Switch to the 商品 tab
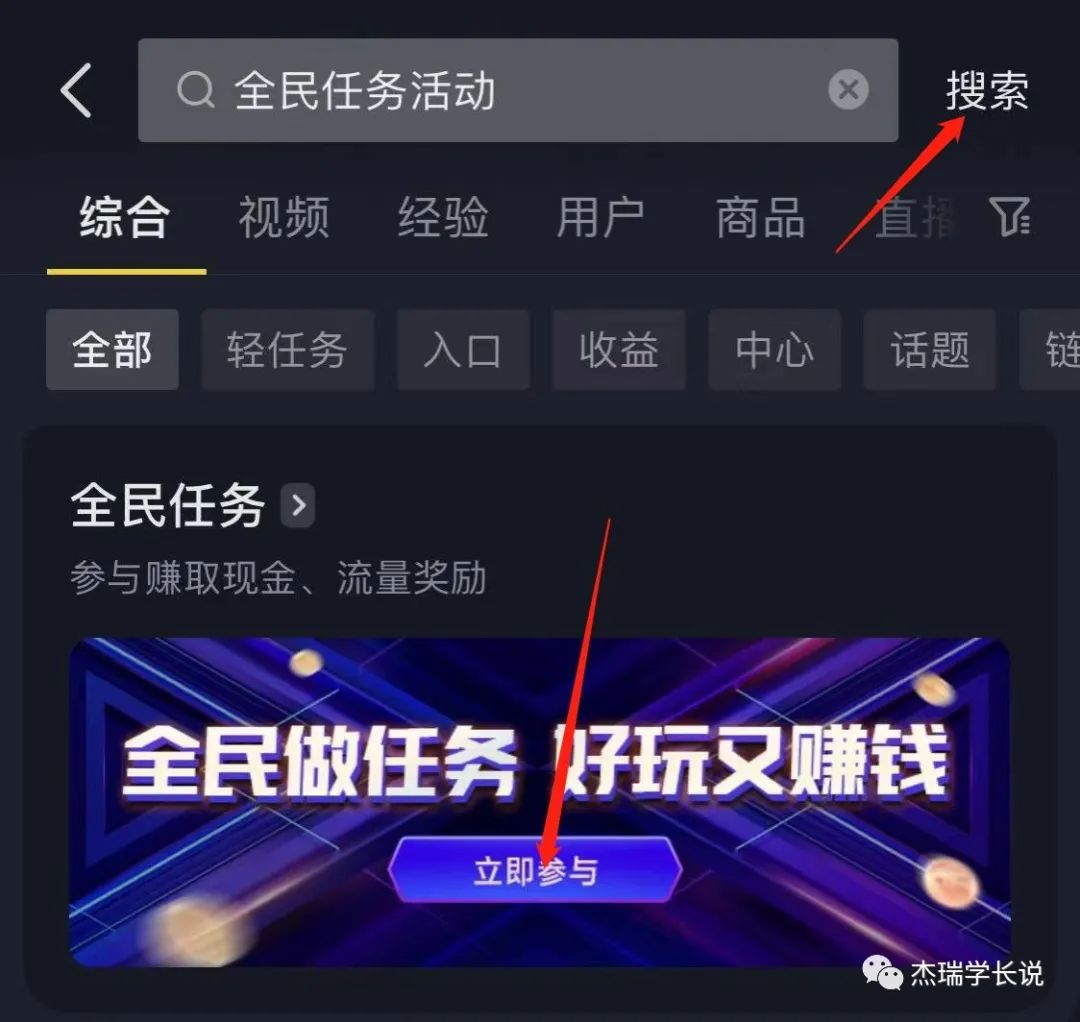Image resolution: width=1080 pixels, height=1022 pixels. [x=760, y=217]
